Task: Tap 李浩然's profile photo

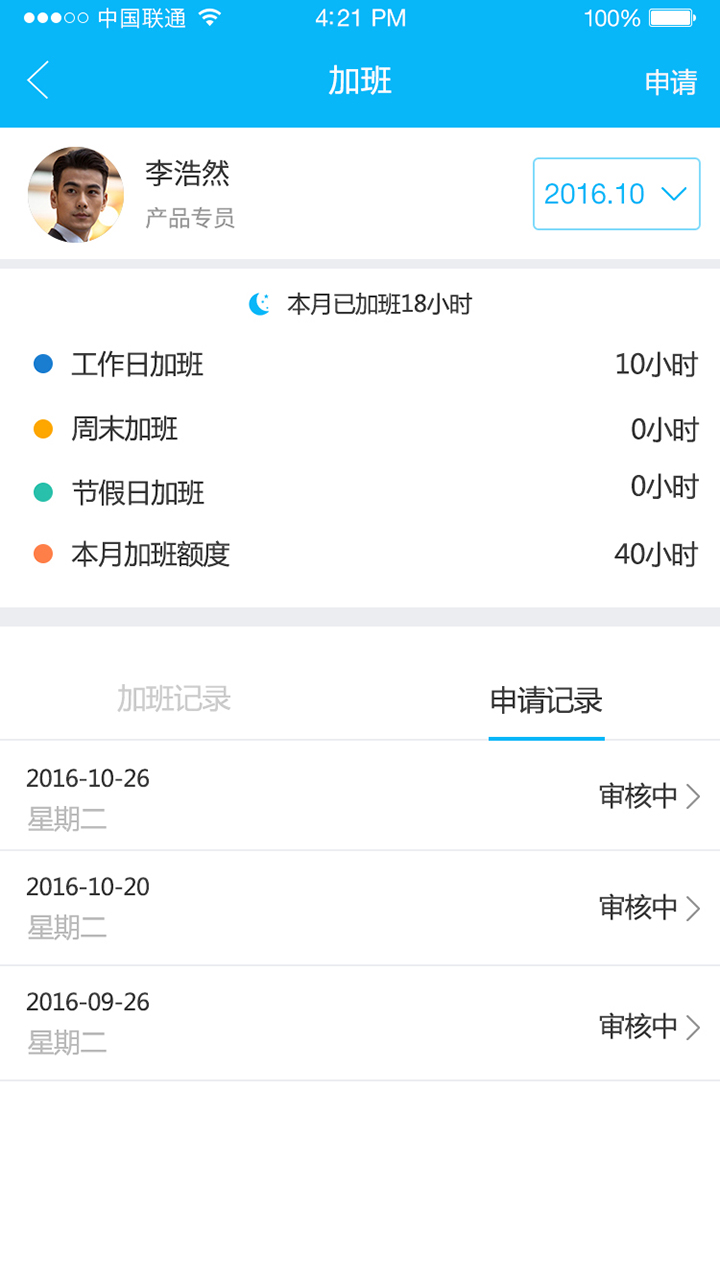Action: [x=76, y=194]
